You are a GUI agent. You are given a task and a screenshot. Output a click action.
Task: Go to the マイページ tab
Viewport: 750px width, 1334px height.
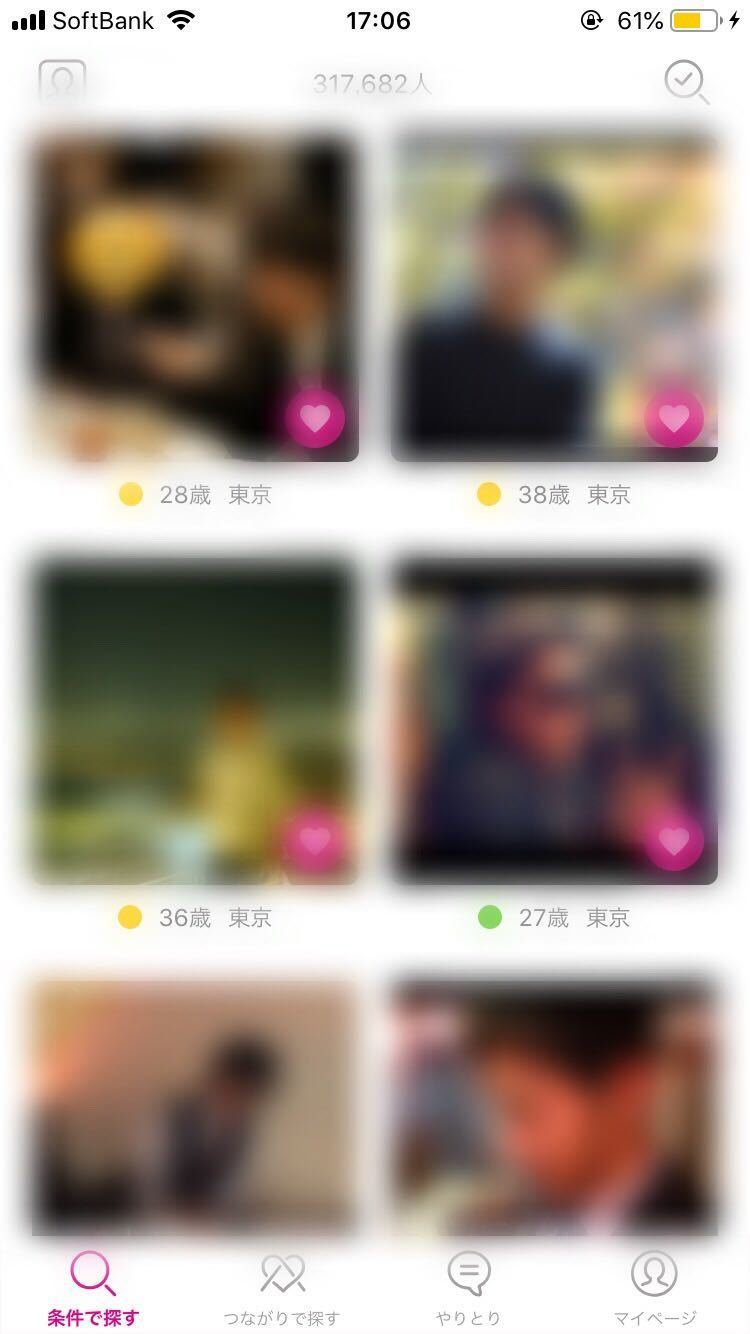[654, 1288]
